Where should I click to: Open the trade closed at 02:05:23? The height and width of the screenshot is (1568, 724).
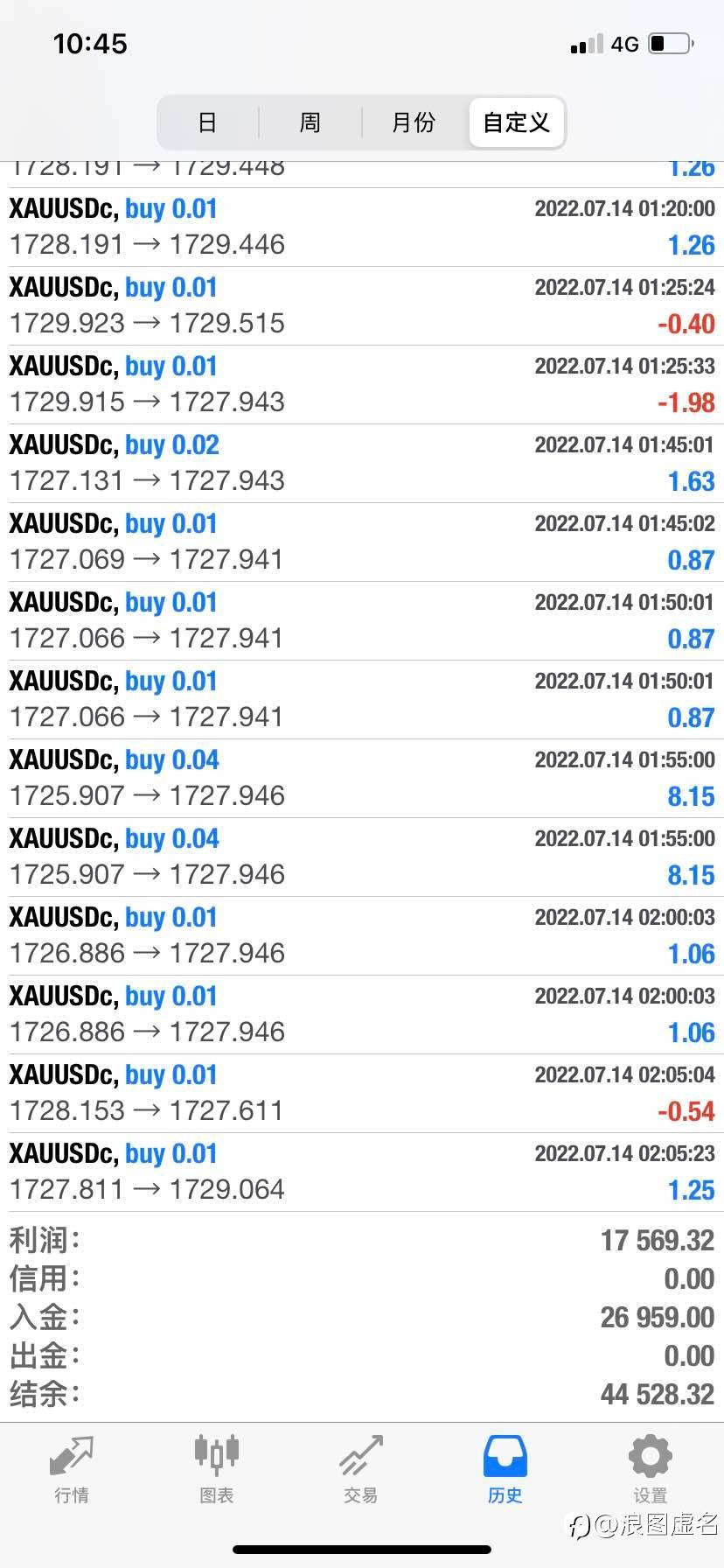click(x=362, y=1172)
